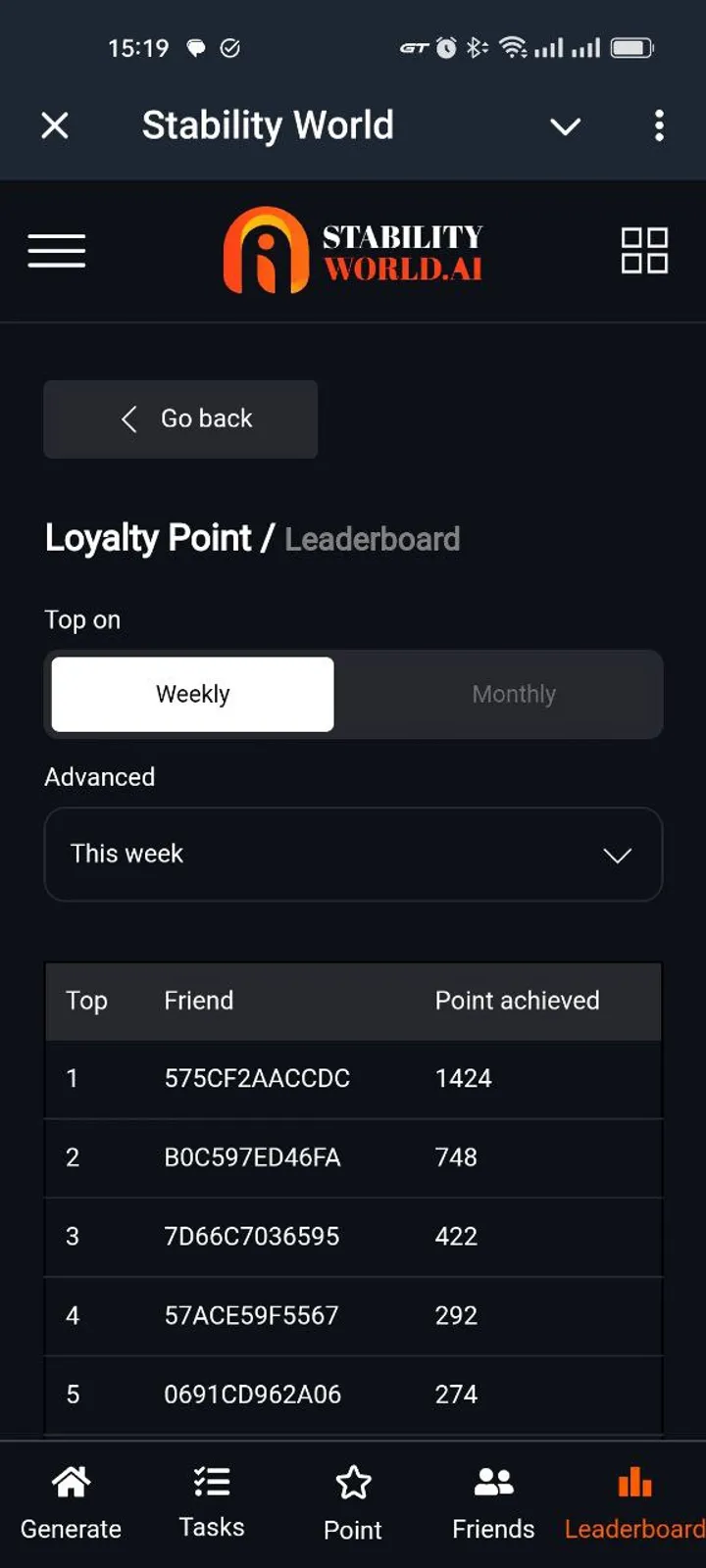Open the hamburger navigation menu
The width and height of the screenshot is (706, 1568).
point(56,251)
